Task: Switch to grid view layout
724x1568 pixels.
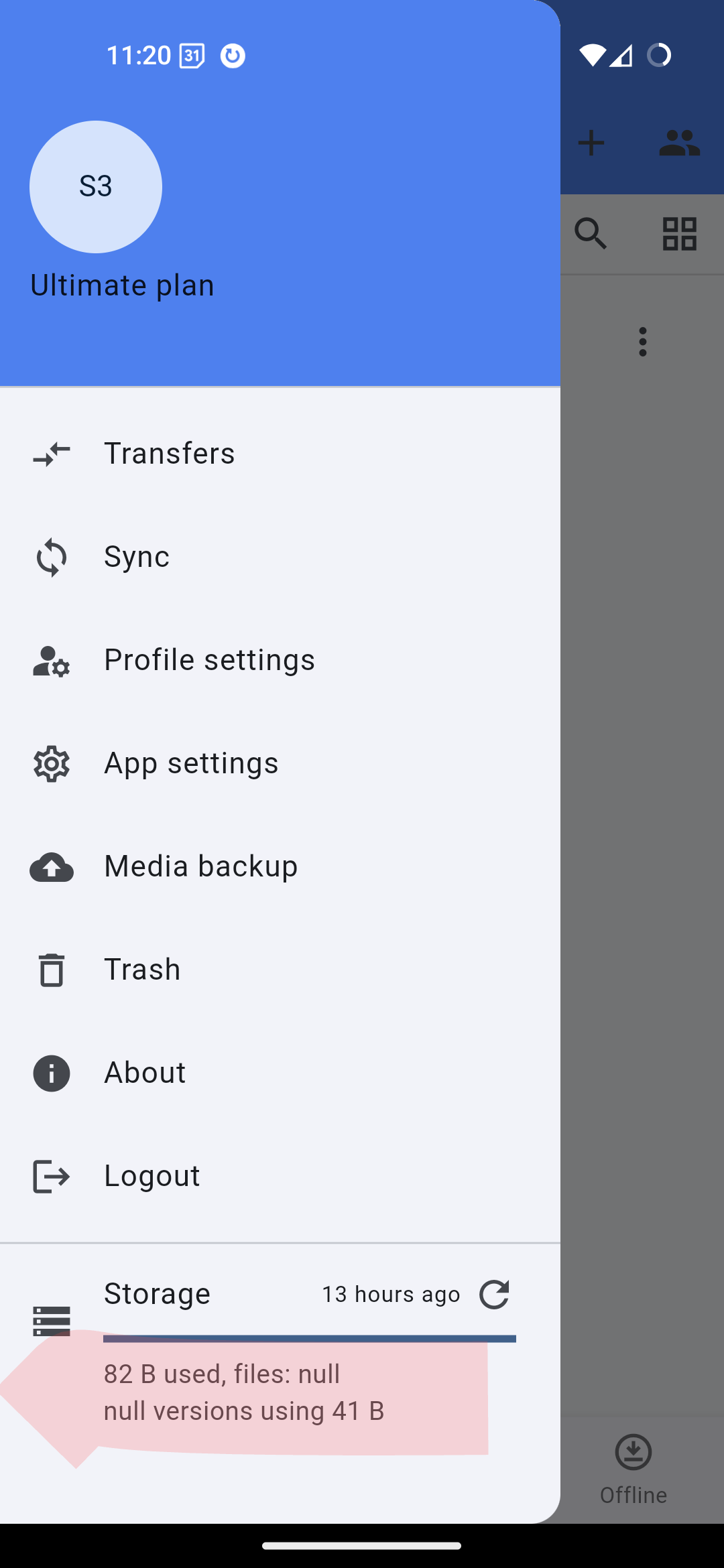Action: [680, 234]
